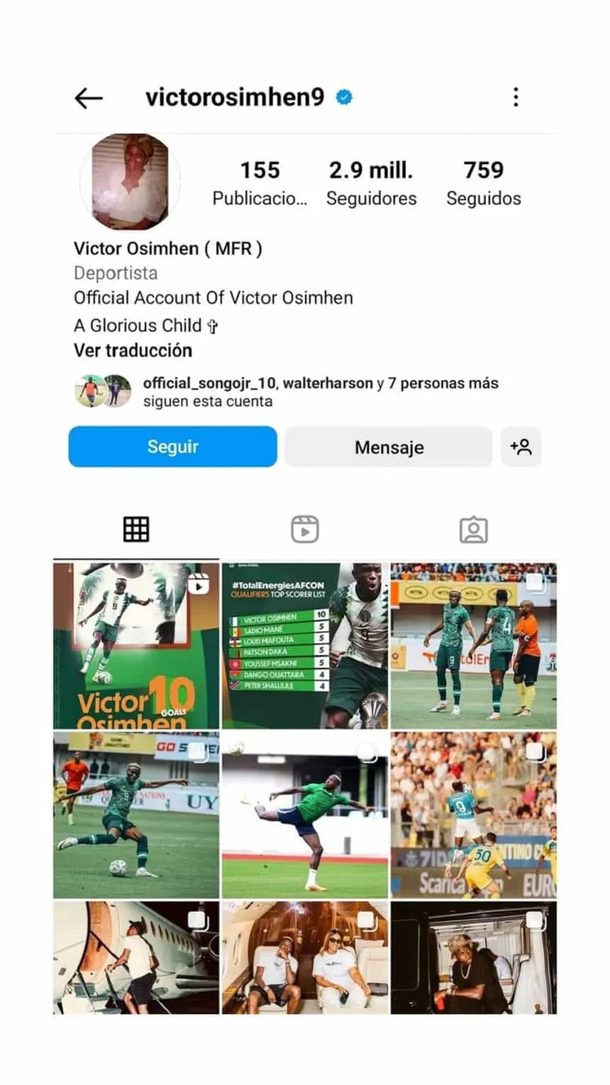The image size is (610, 1085).
Task: Open the post with the yellow number 30 player
Action: tap(473, 814)
